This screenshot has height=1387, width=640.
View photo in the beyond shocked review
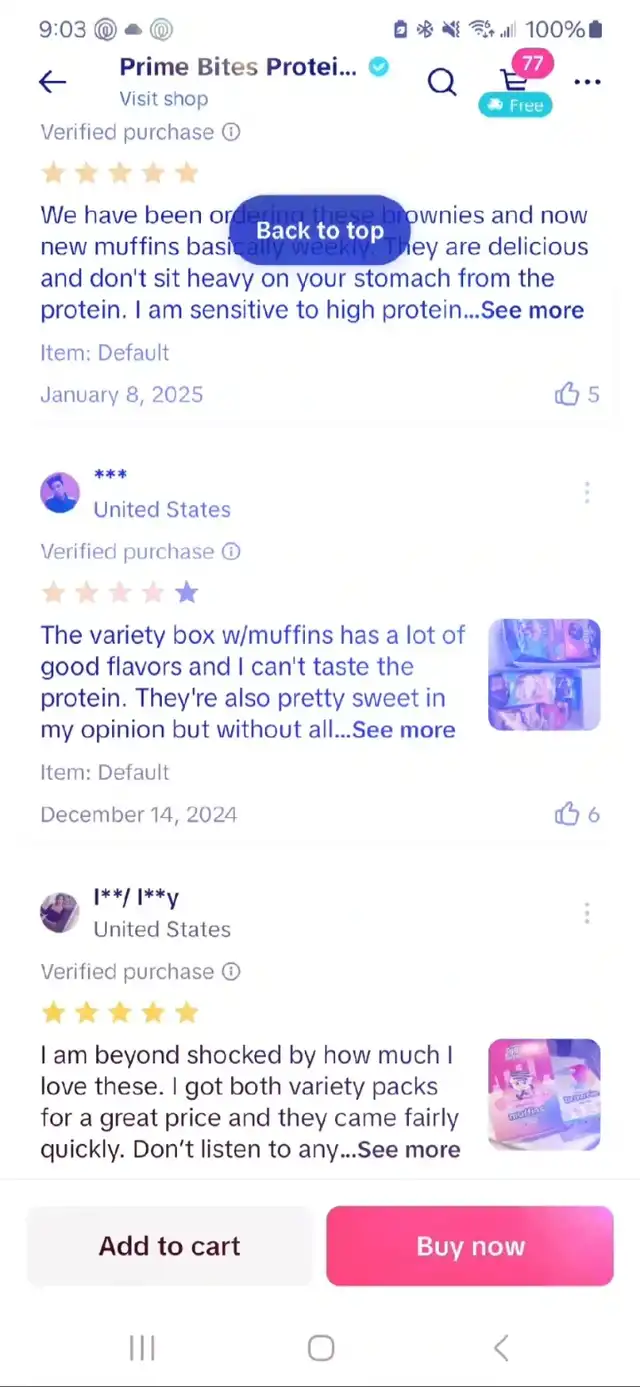point(543,1095)
